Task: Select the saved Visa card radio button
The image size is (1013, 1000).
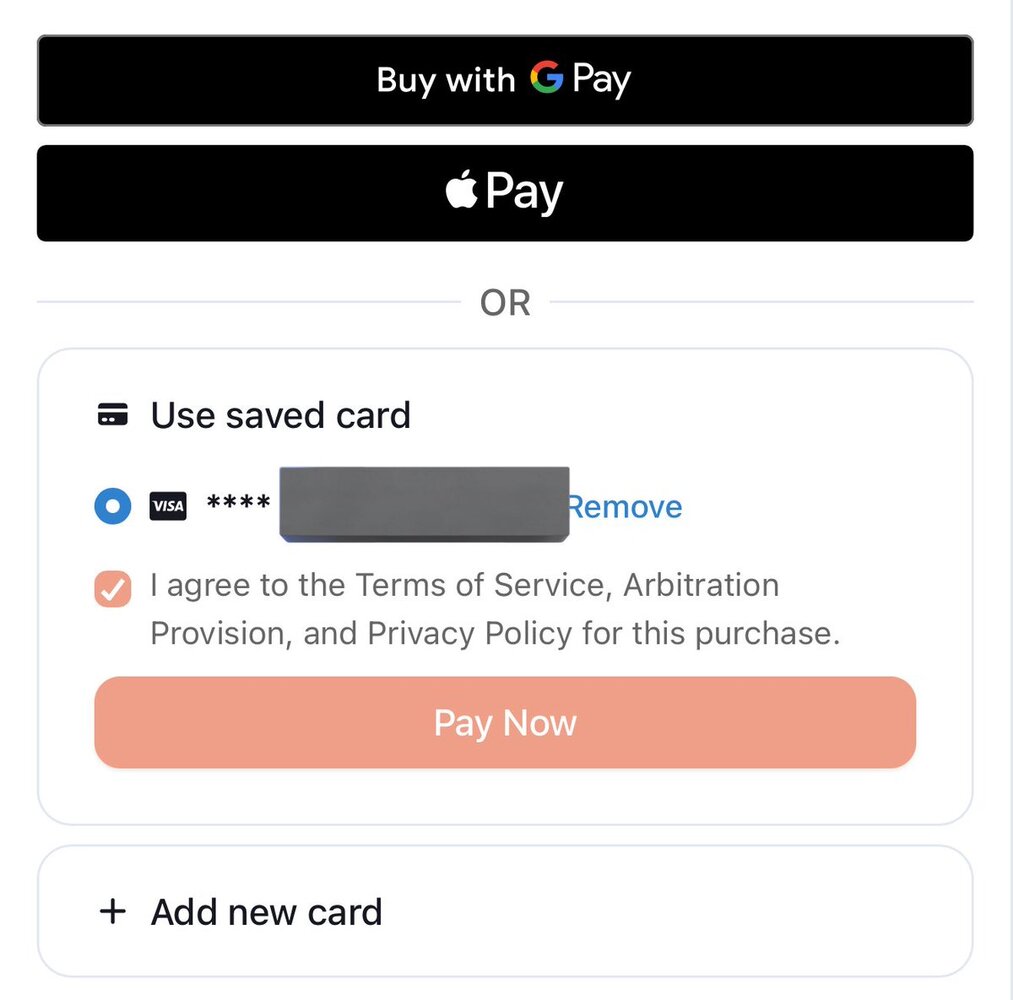Action: click(112, 506)
